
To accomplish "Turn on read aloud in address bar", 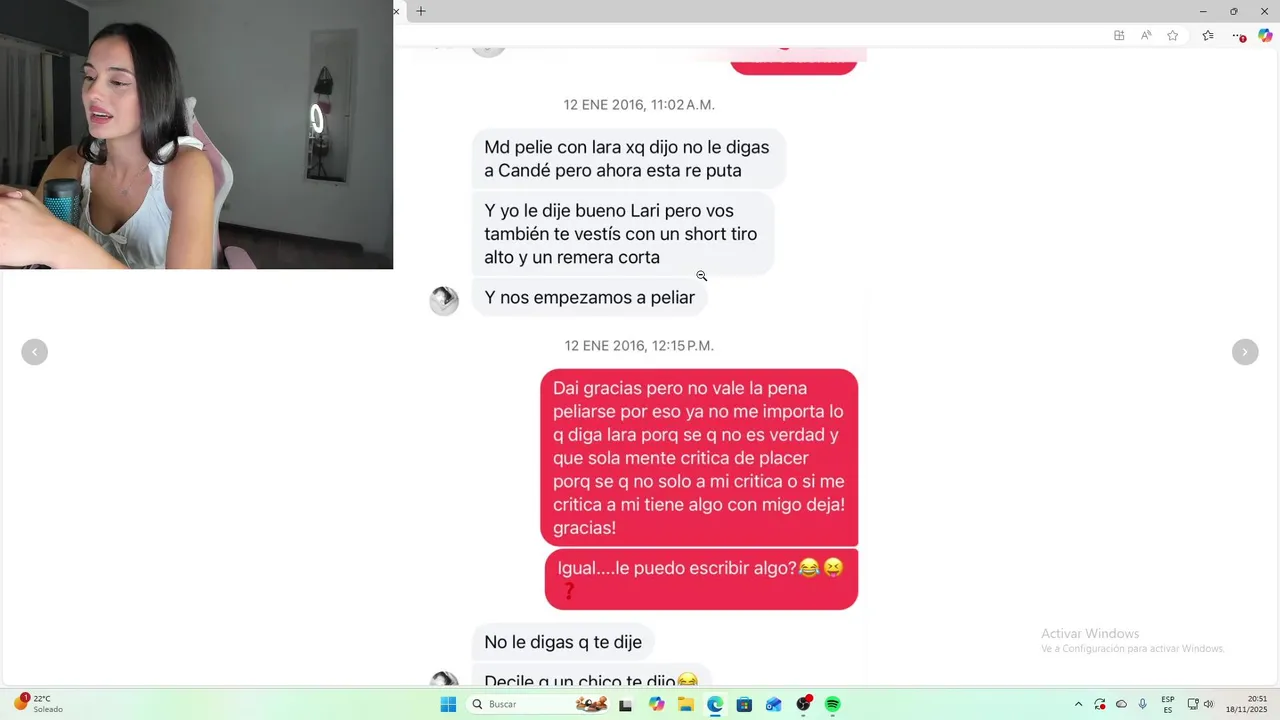I will [x=1146, y=36].
